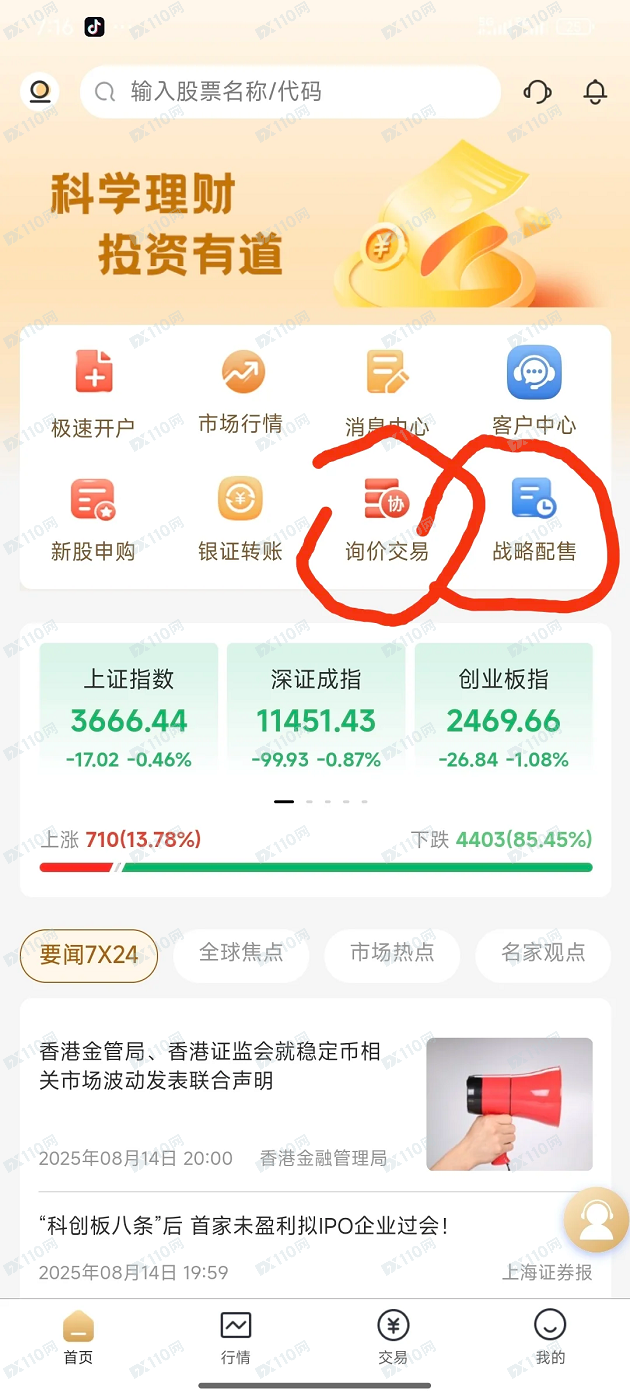Open 新股申购 IPO subscription
Screen dimensions: 630x1400
click(x=93, y=519)
